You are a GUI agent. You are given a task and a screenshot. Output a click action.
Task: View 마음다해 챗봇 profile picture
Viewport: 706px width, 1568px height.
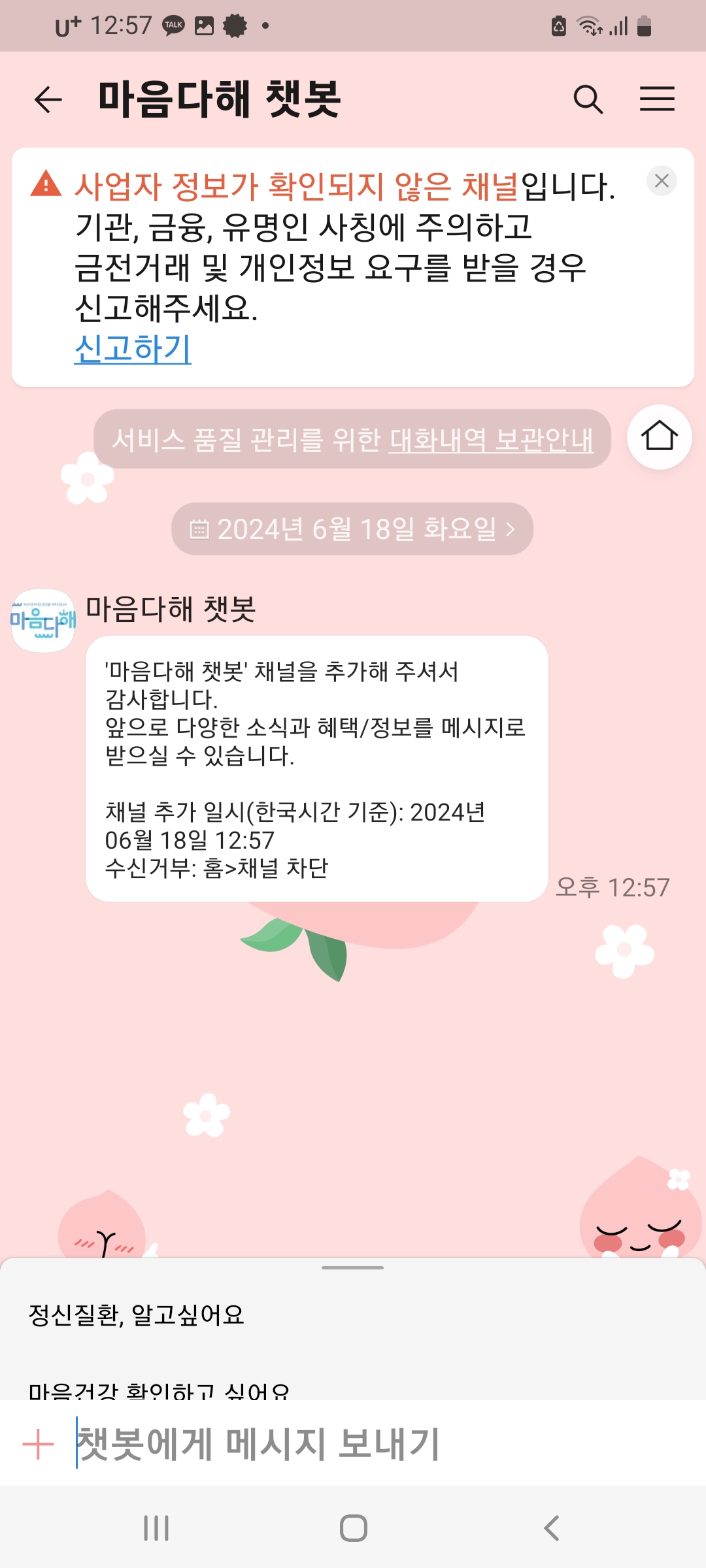43,621
